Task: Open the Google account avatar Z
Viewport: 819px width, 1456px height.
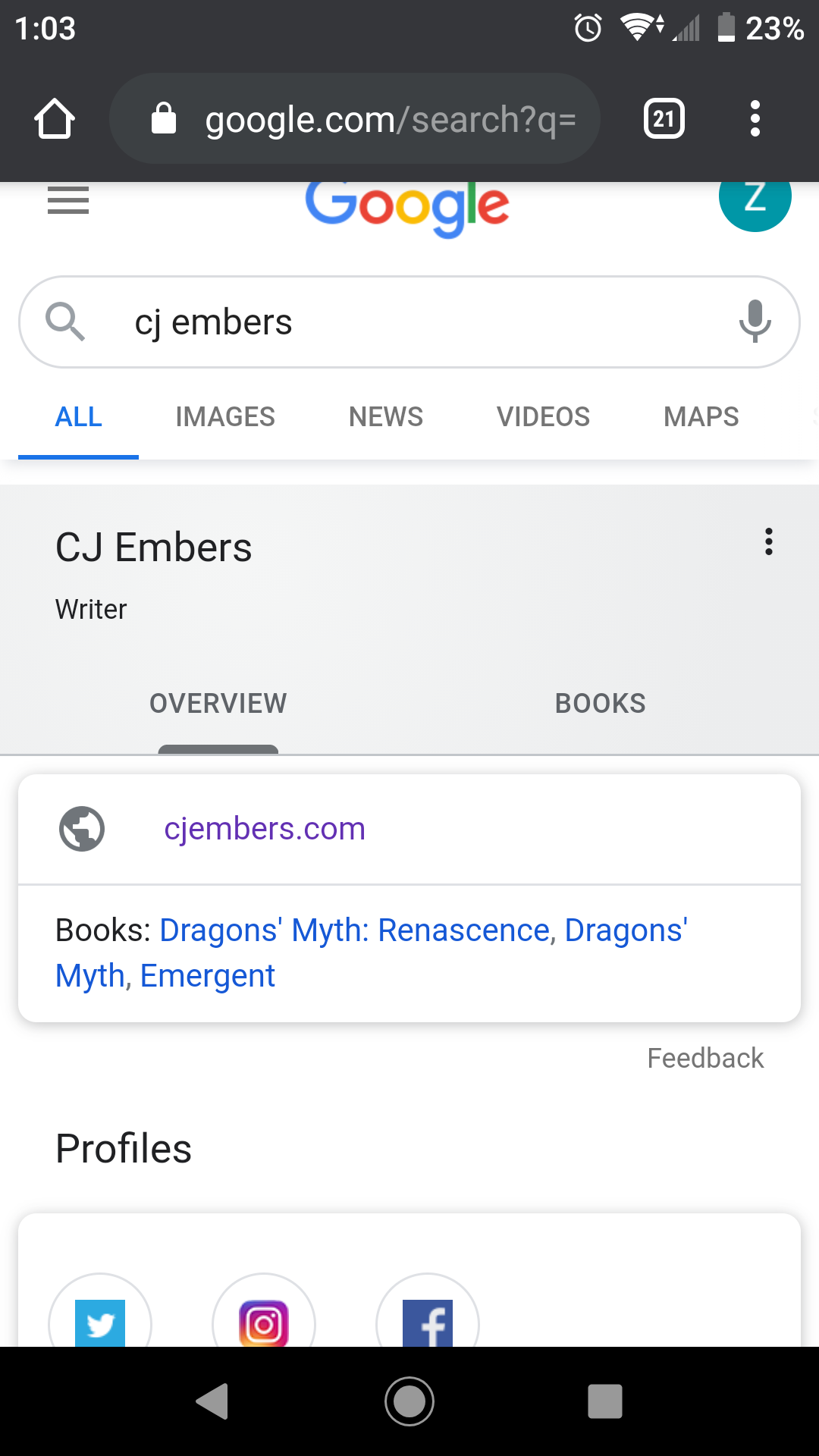Action: [755, 199]
